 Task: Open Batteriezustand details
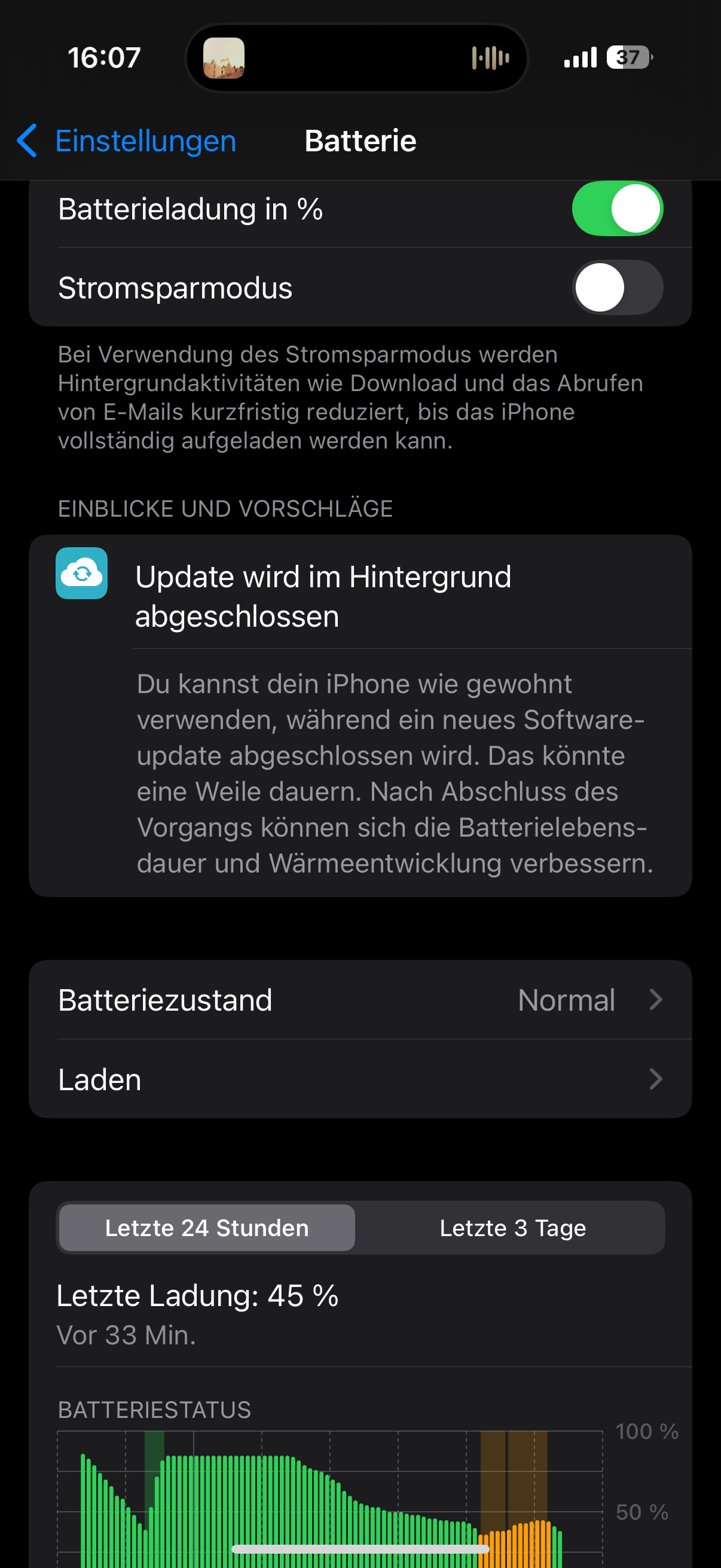pos(360,1000)
